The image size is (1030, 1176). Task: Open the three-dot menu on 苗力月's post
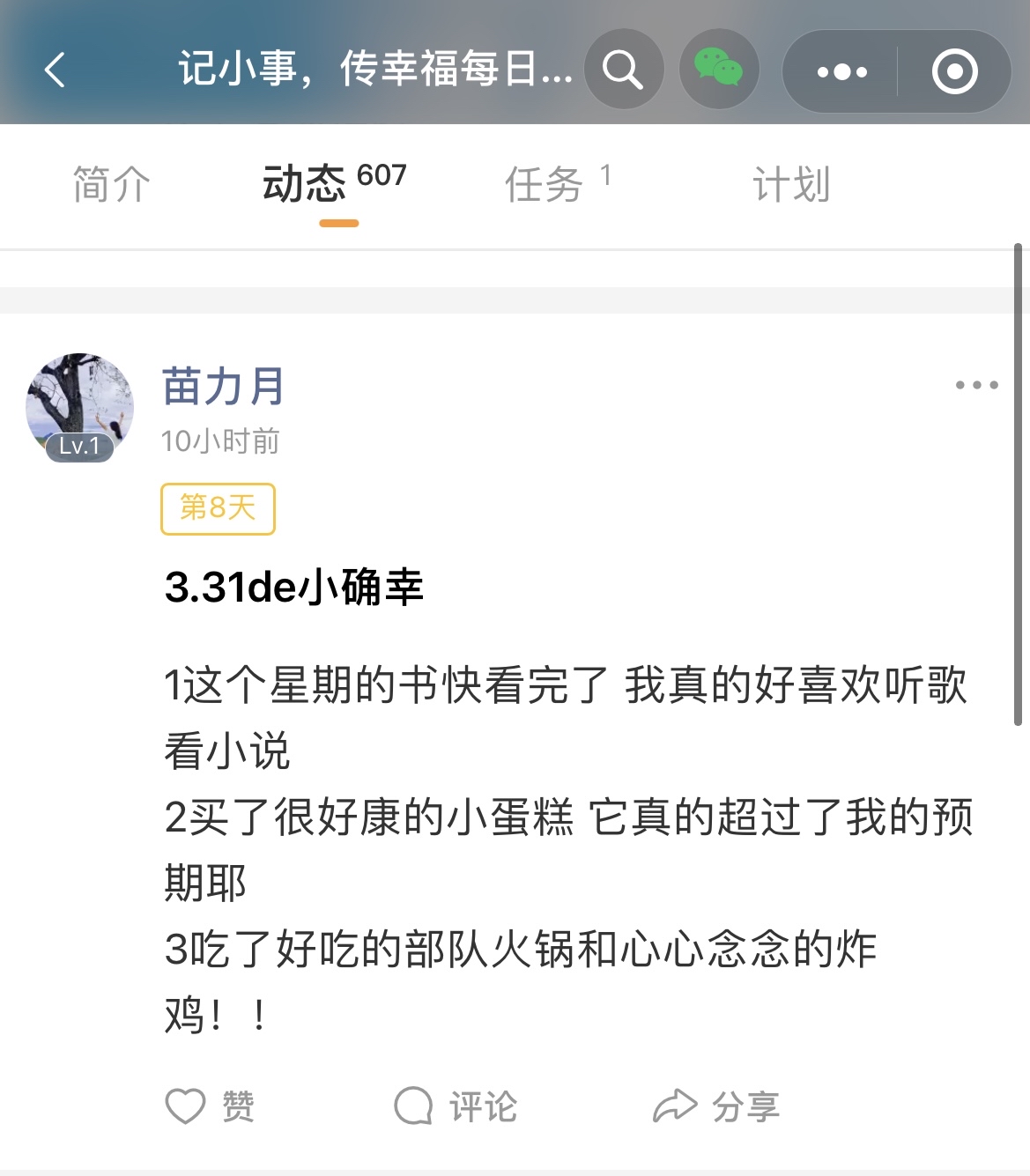click(x=976, y=385)
